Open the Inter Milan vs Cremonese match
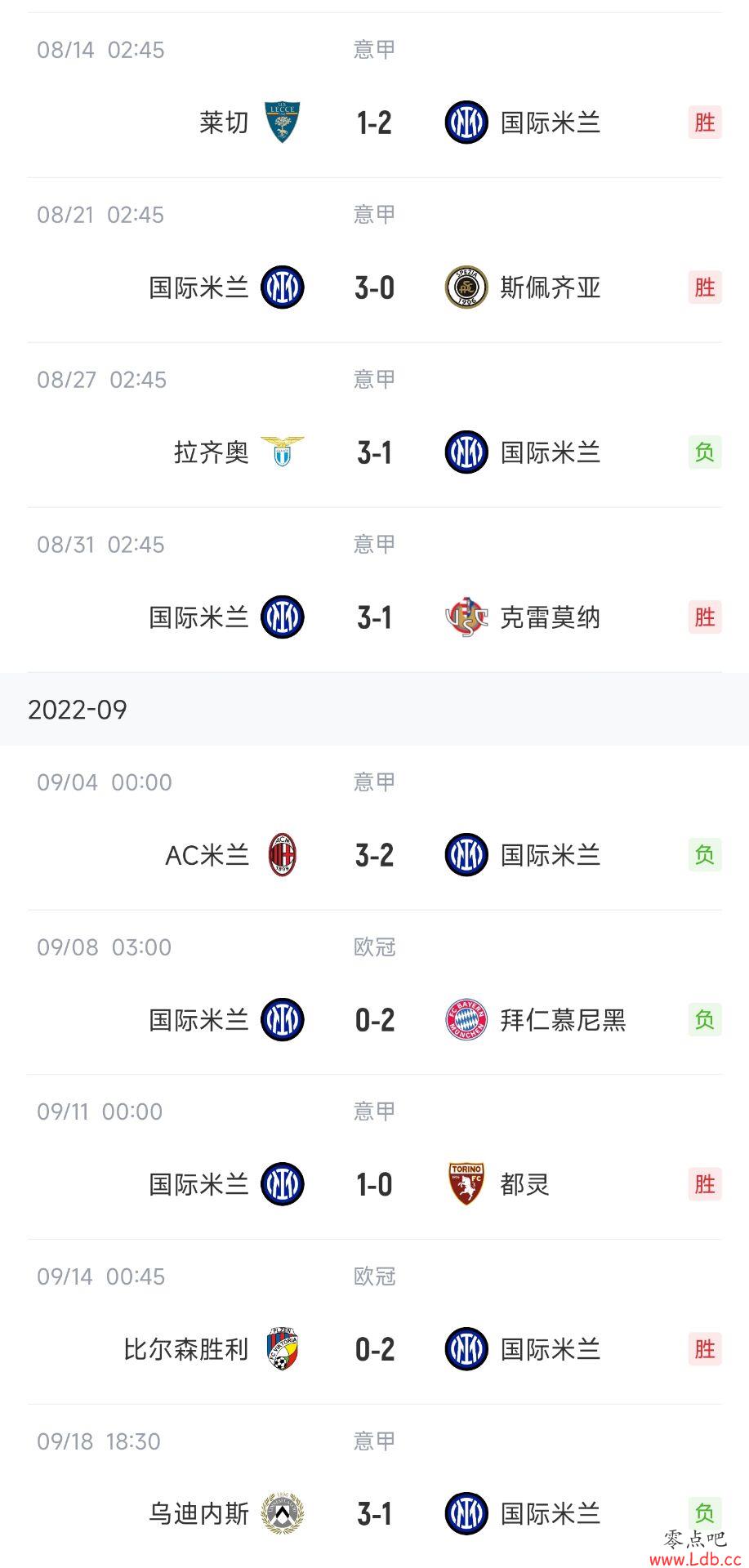This screenshot has width=749, height=1568. tap(374, 590)
